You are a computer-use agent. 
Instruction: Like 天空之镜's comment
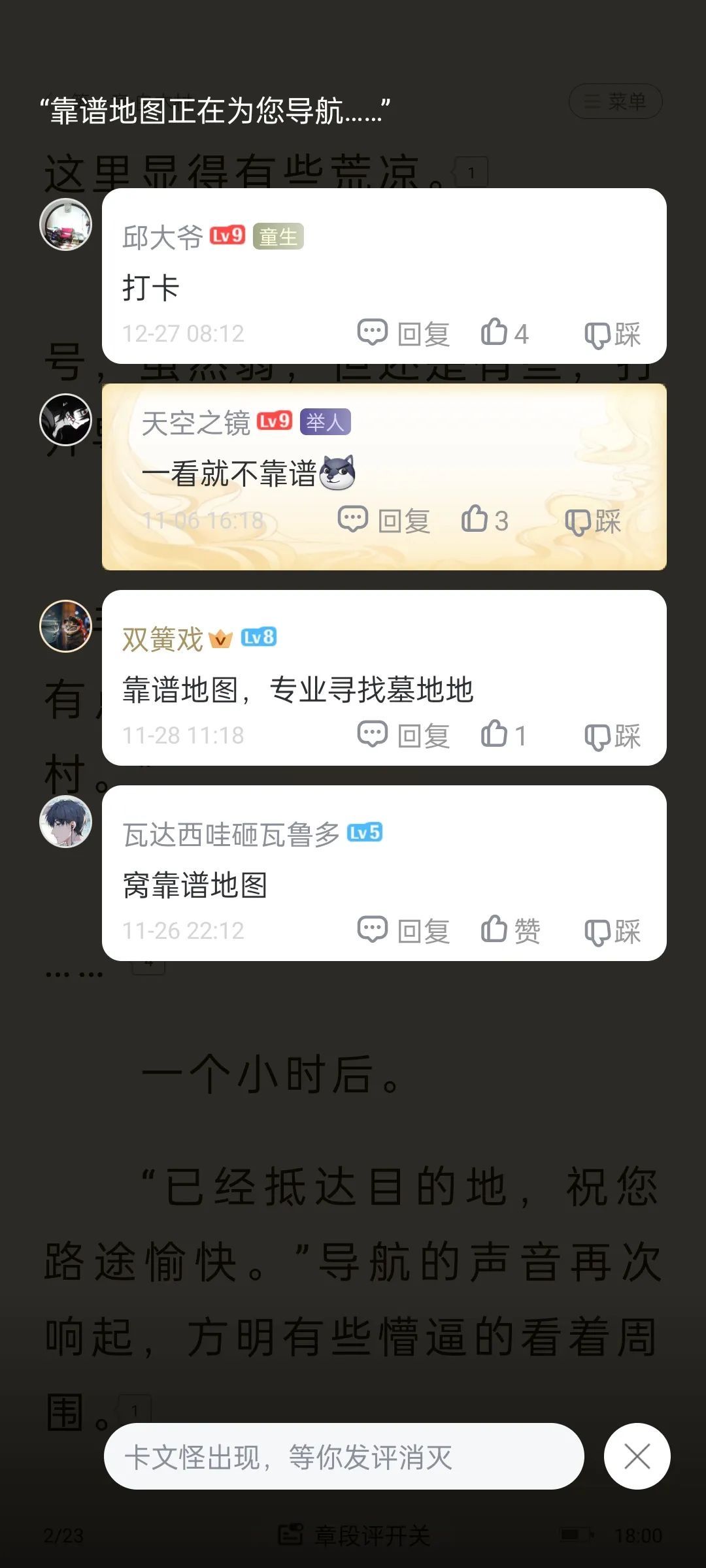[x=484, y=520]
